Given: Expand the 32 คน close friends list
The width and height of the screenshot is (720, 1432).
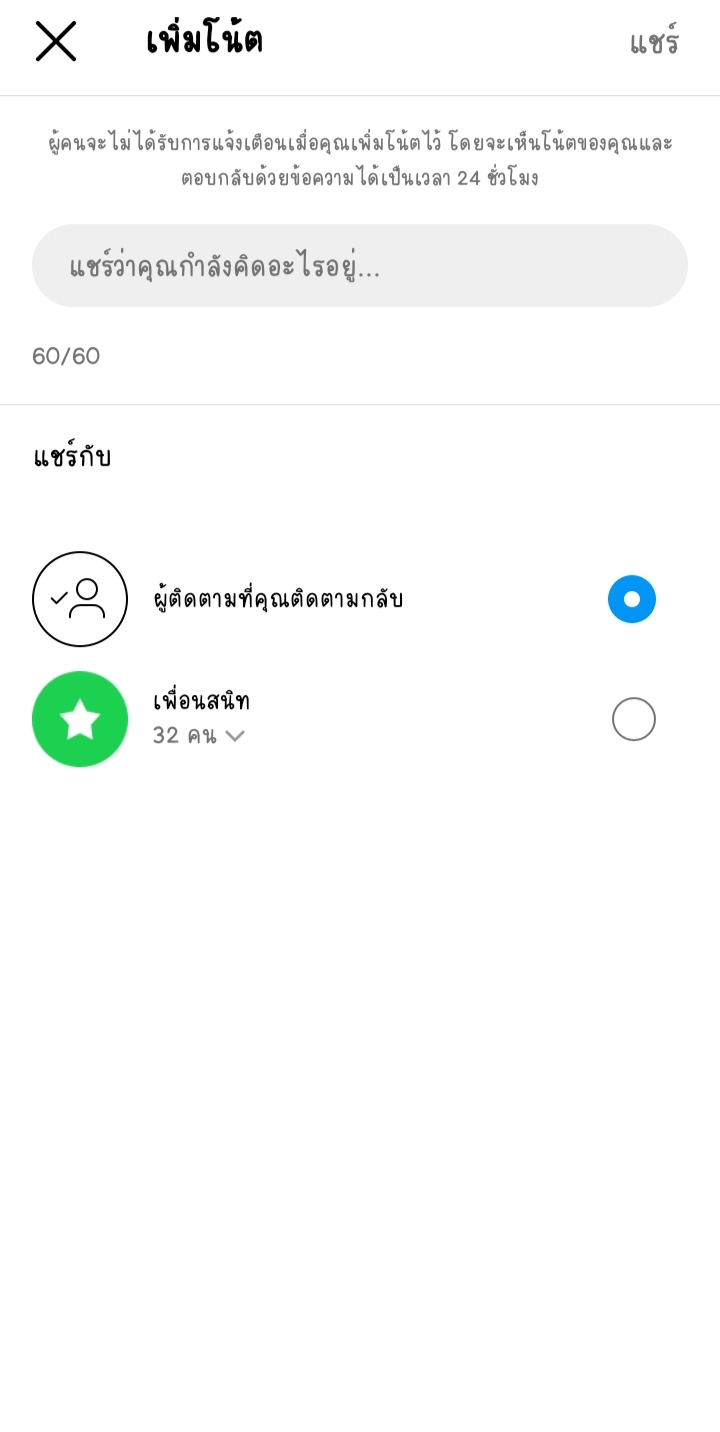Looking at the screenshot, I should pos(199,736).
